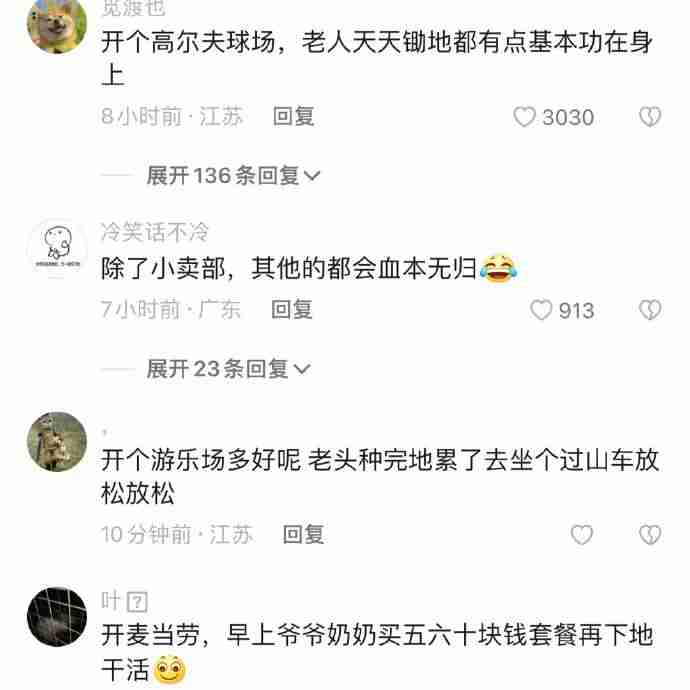Open avatar of the 游乐场 commenter
690x690 pixels.
pos(57,441)
